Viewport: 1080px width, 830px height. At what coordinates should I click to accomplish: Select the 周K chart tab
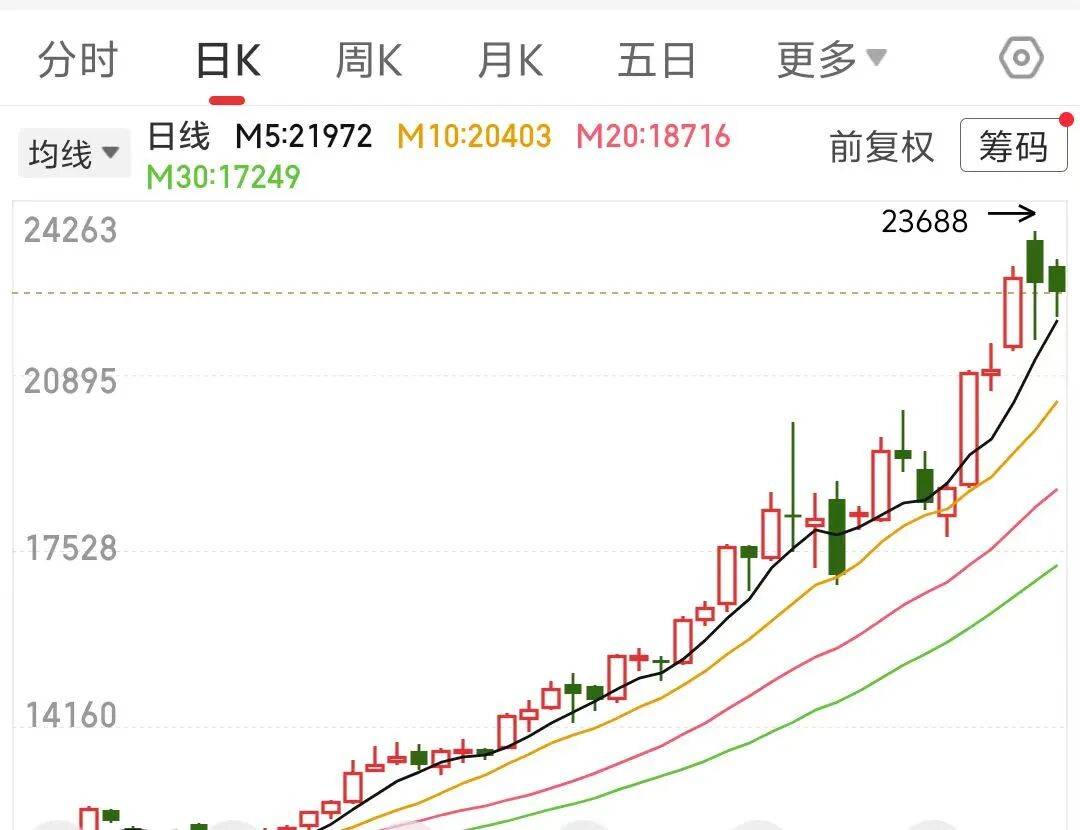point(368,61)
